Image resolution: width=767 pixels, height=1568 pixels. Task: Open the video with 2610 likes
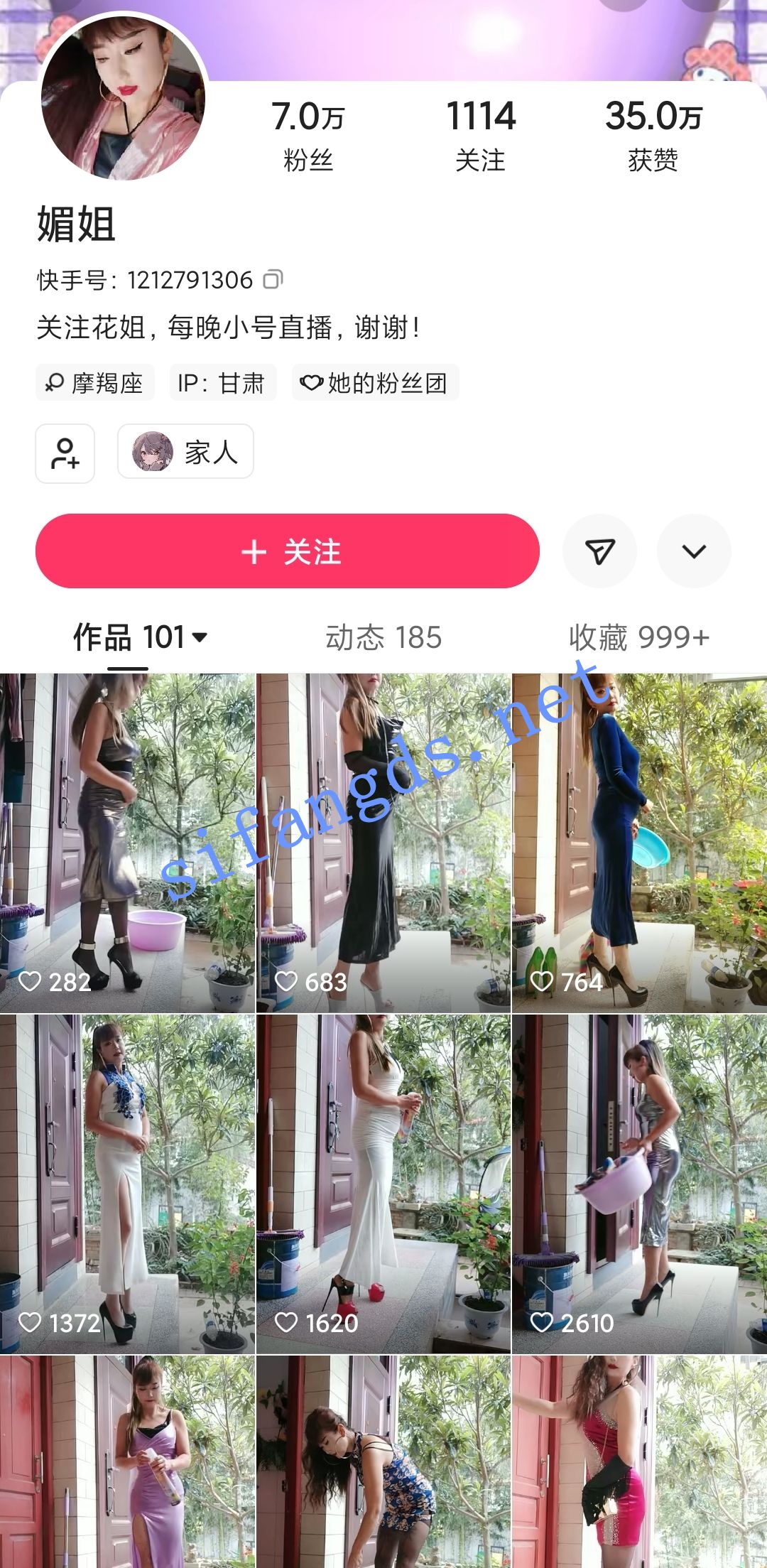[x=639, y=1183]
